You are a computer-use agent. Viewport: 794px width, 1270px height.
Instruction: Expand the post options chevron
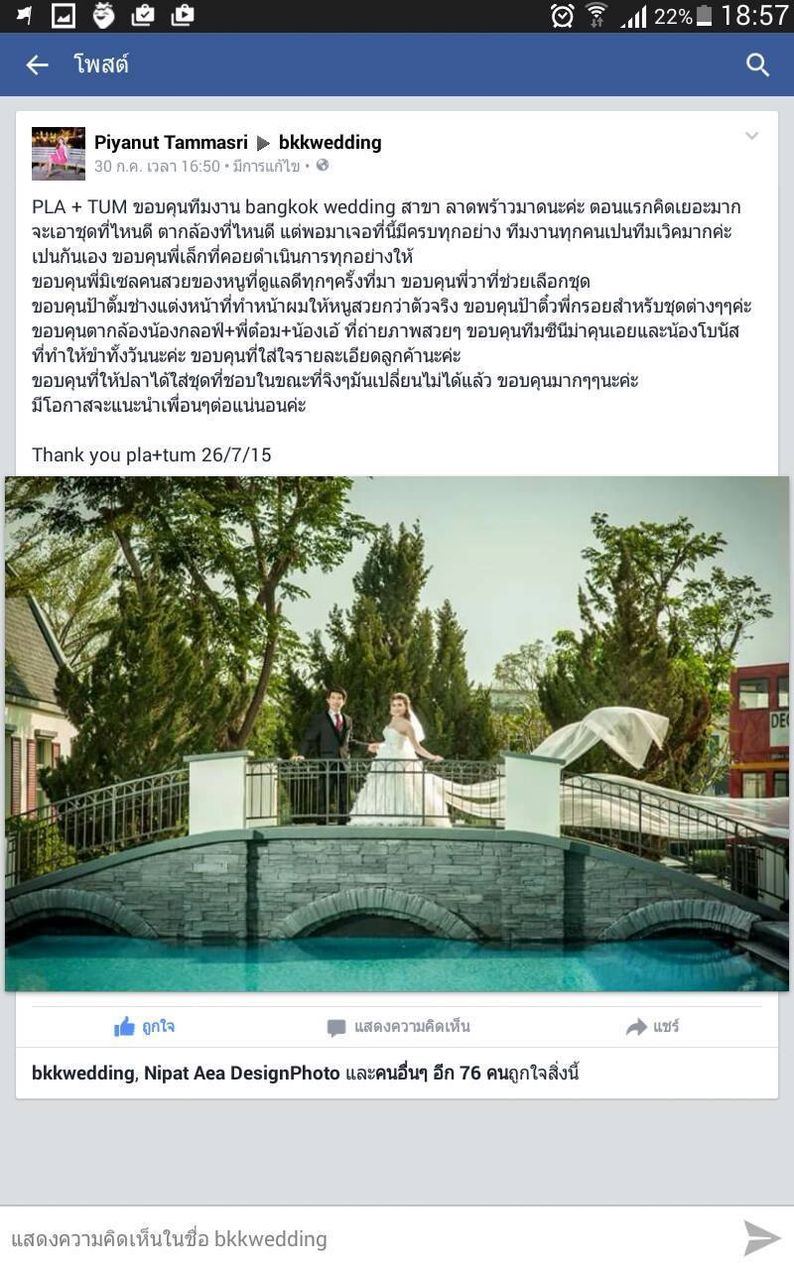(x=752, y=136)
